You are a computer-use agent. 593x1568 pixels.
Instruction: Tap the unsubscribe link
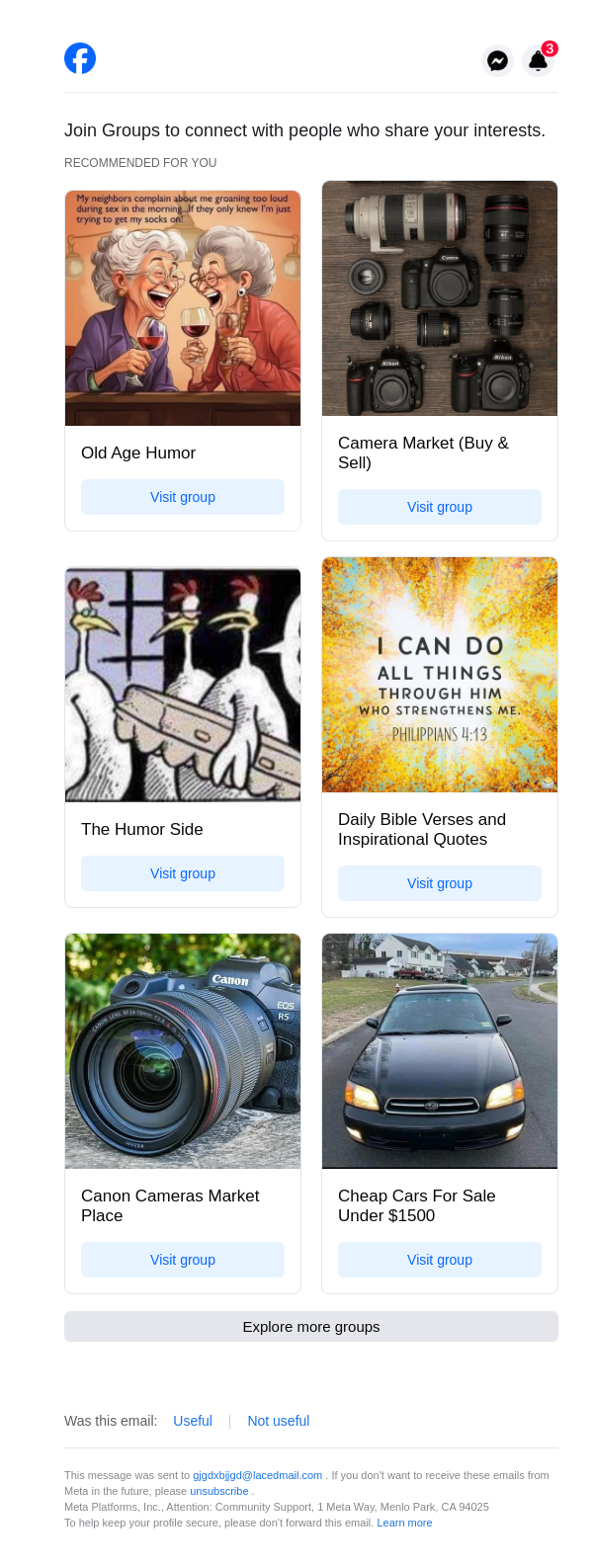tap(218, 1491)
